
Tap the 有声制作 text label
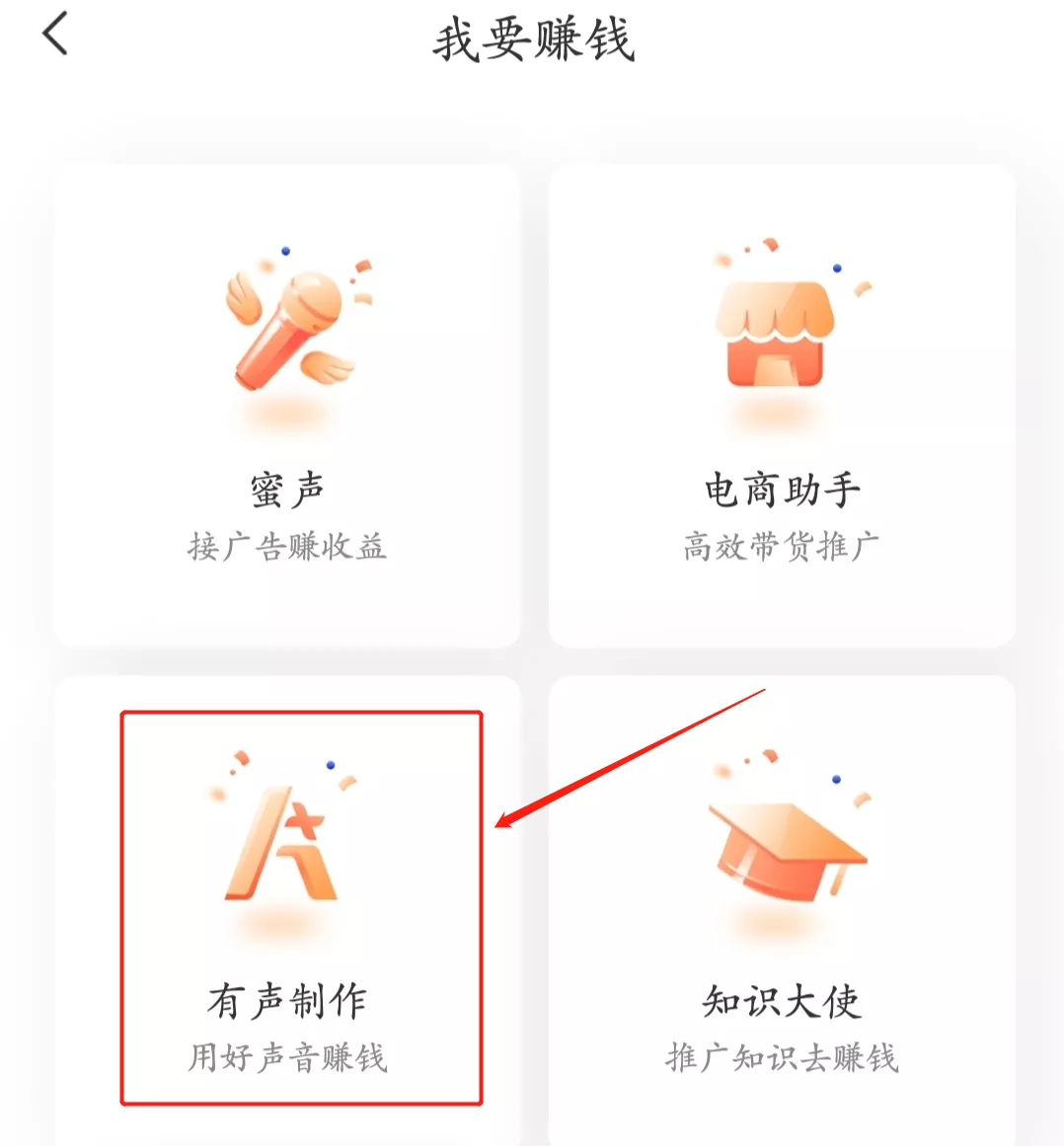[x=286, y=1000]
